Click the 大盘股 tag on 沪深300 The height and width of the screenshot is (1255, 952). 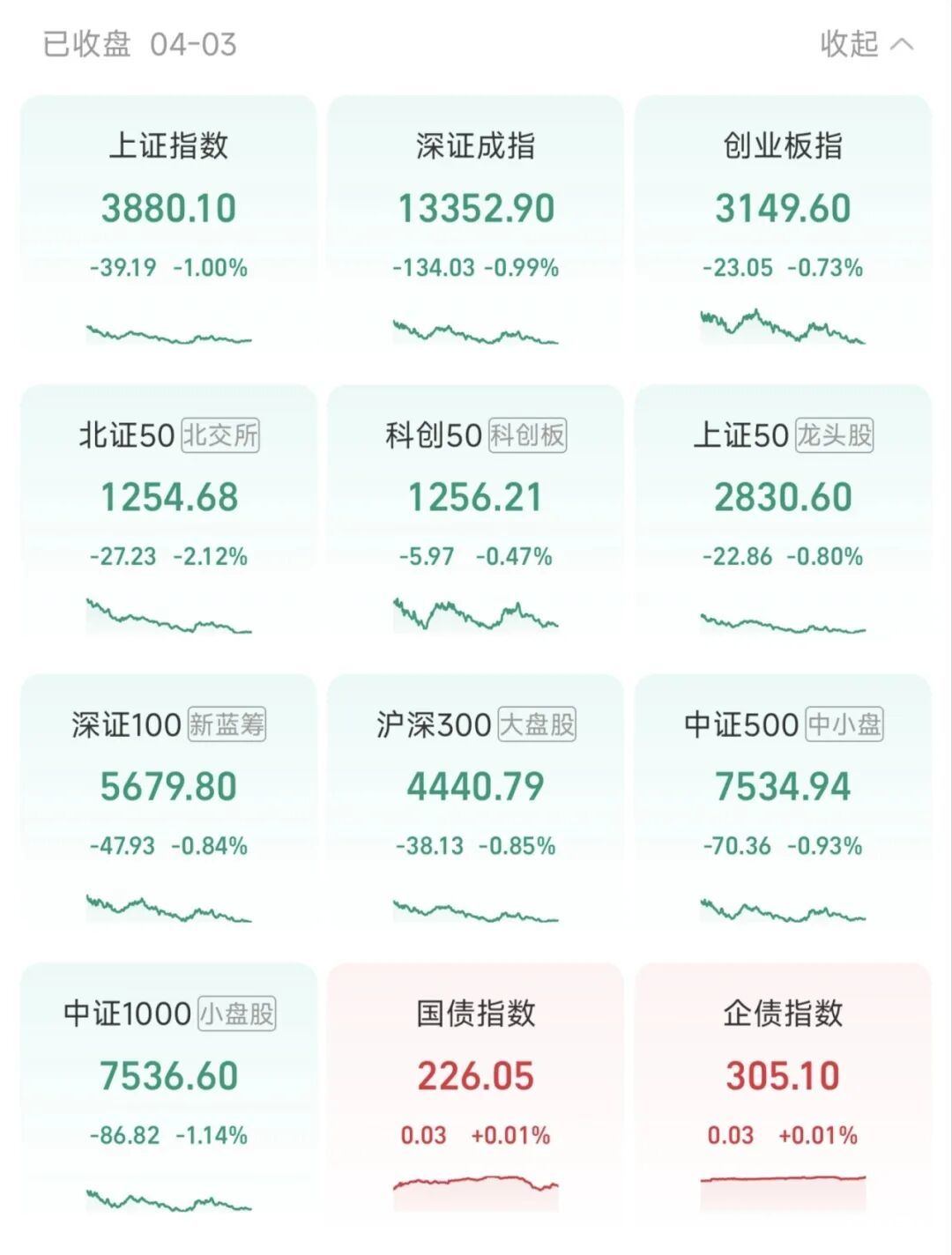[x=539, y=724]
